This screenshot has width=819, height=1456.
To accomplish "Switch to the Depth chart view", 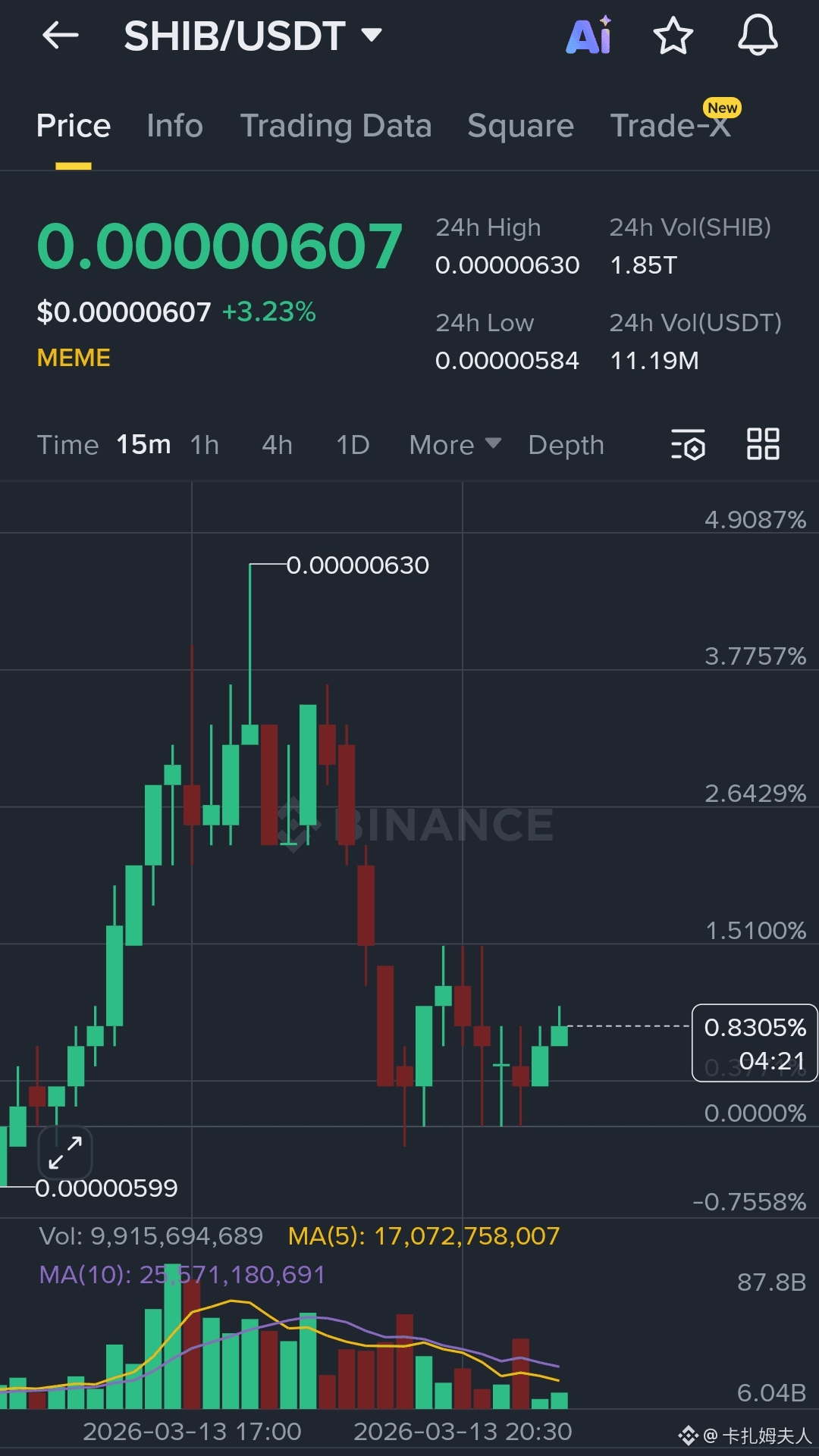I will 566,445.
